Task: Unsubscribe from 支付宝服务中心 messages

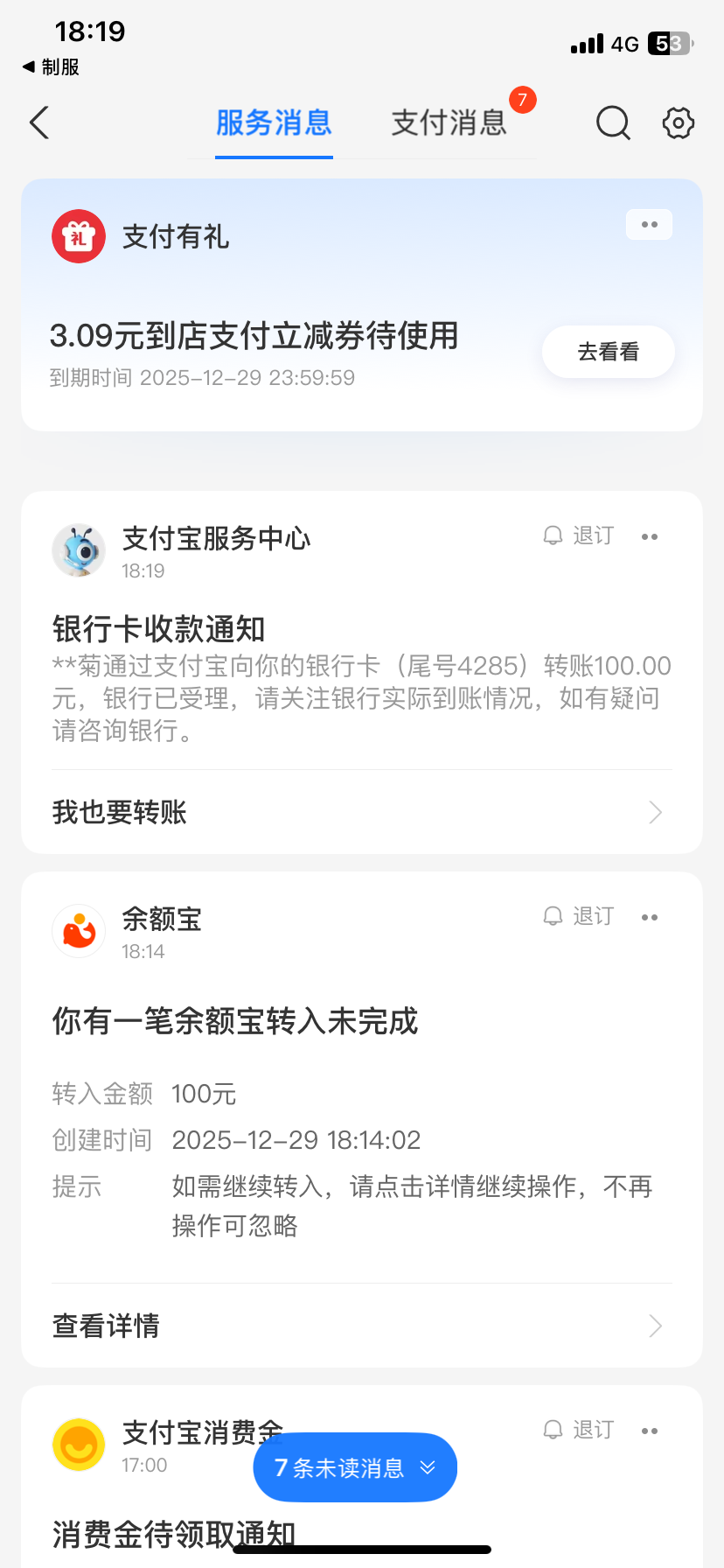Action: pos(579,535)
